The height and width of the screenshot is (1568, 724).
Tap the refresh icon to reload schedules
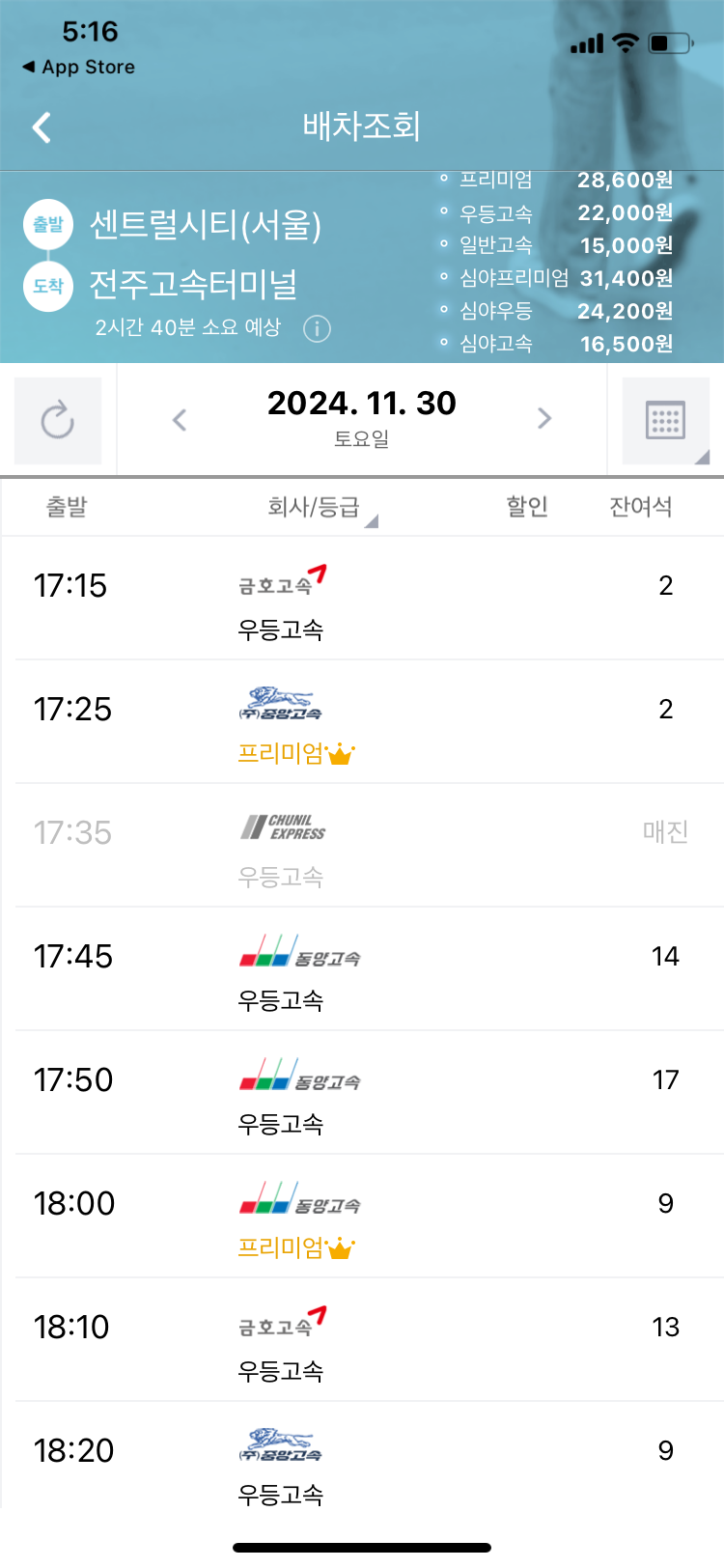(x=58, y=419)
